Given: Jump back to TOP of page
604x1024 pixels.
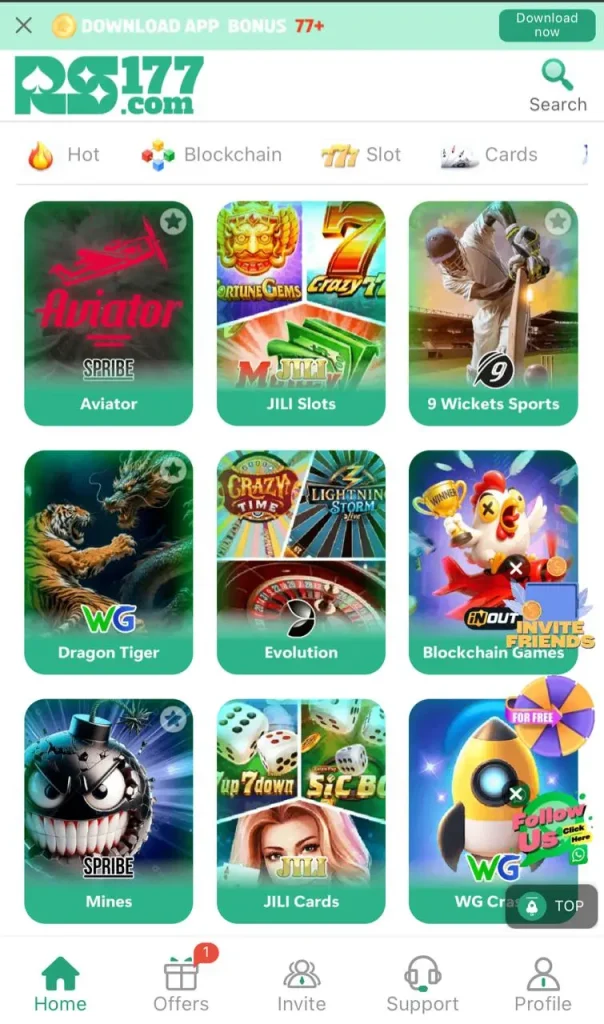Looking at the screenshot, I should (x=552, y=906).
